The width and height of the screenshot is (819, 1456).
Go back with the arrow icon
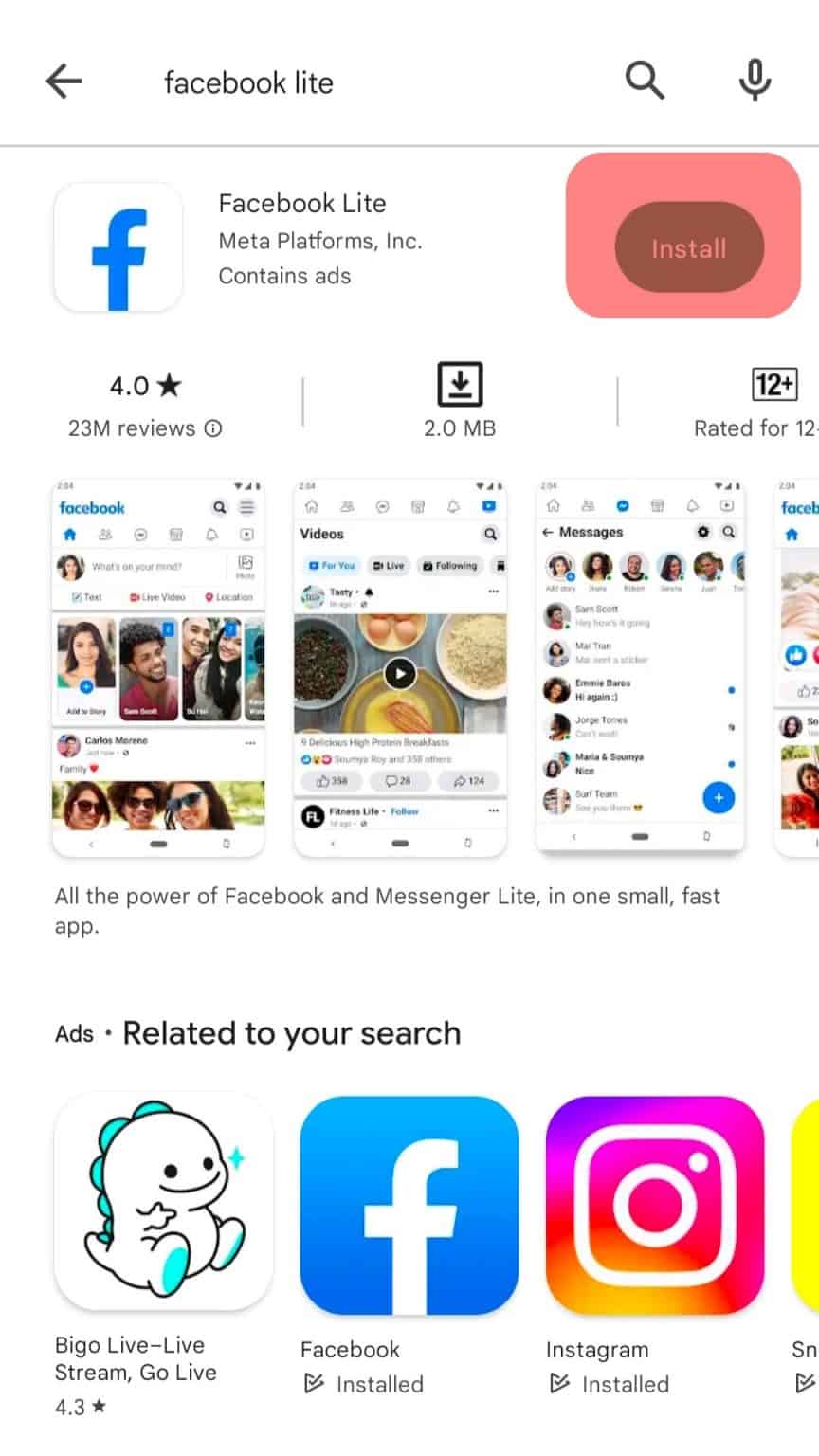[64, 82]
